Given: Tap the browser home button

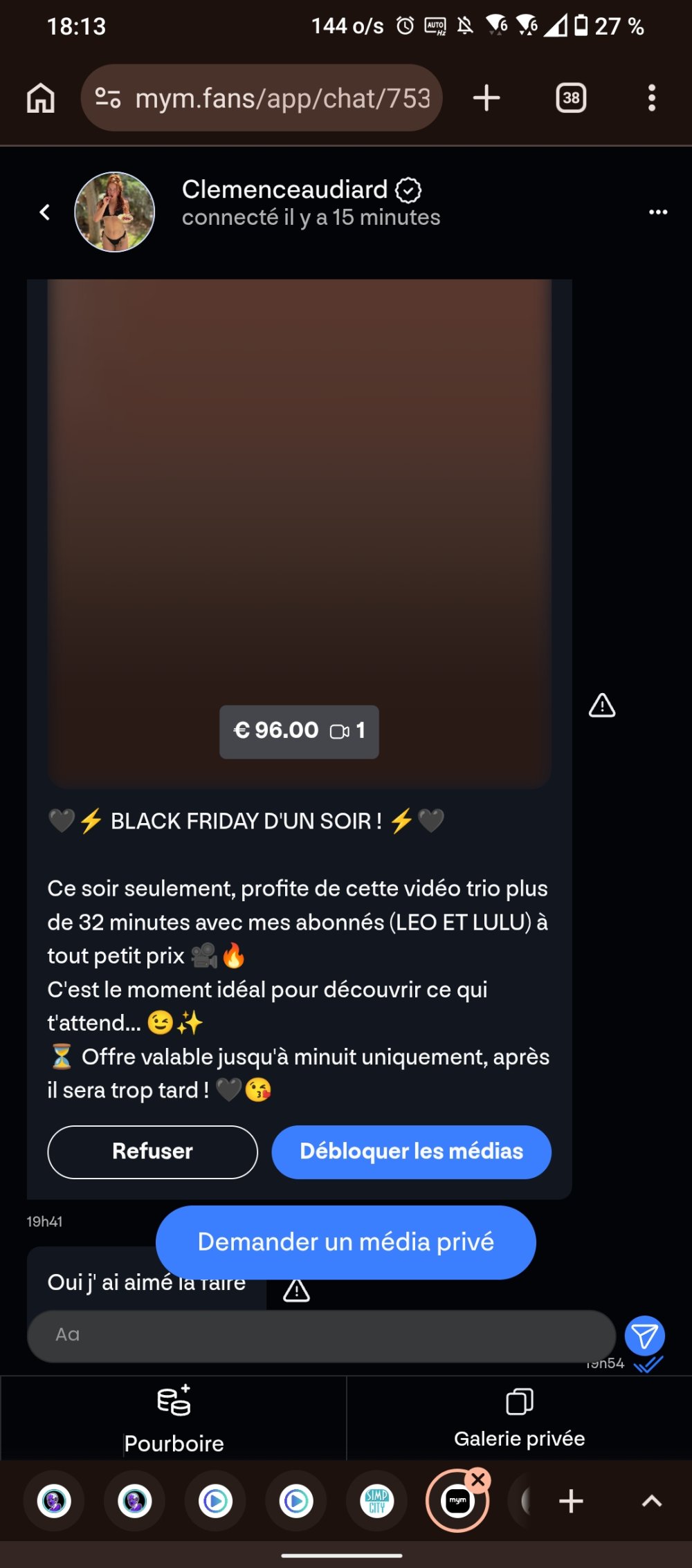Looking at the screenshot, I should [x=41, y=98].
